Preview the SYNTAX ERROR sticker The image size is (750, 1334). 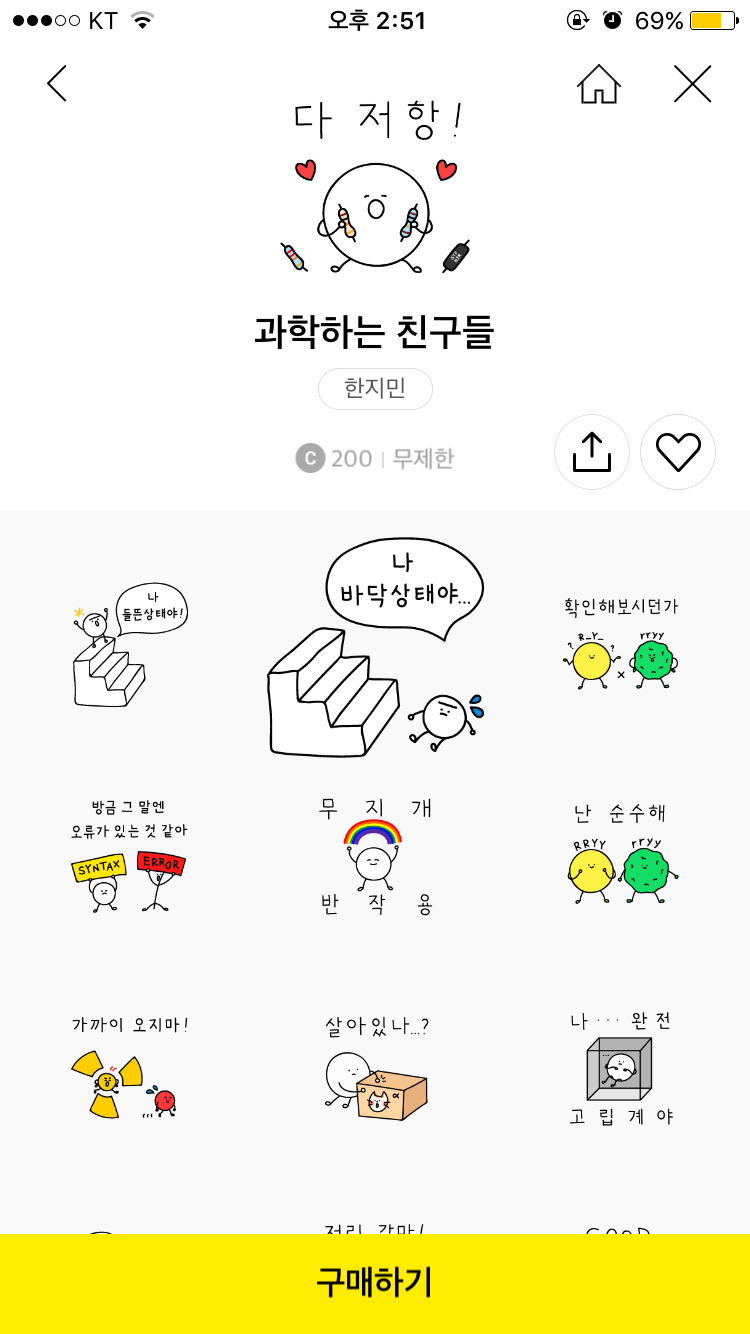tap(128, 858)
